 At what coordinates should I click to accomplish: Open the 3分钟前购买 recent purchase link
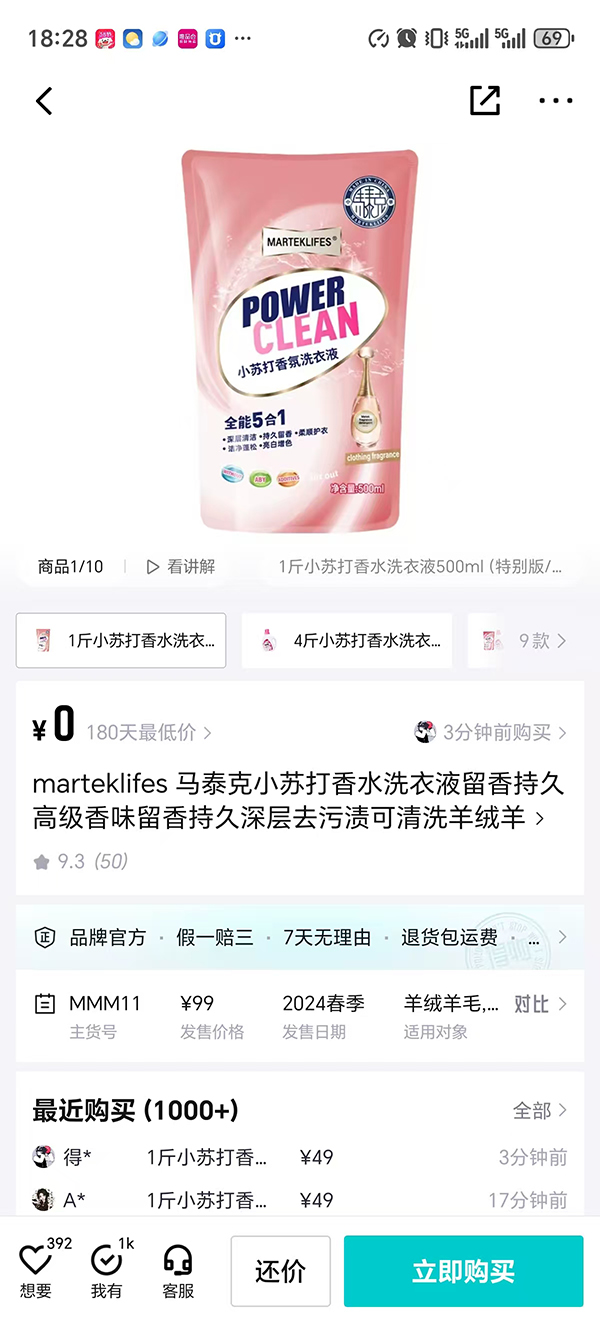tap(491, 732)
